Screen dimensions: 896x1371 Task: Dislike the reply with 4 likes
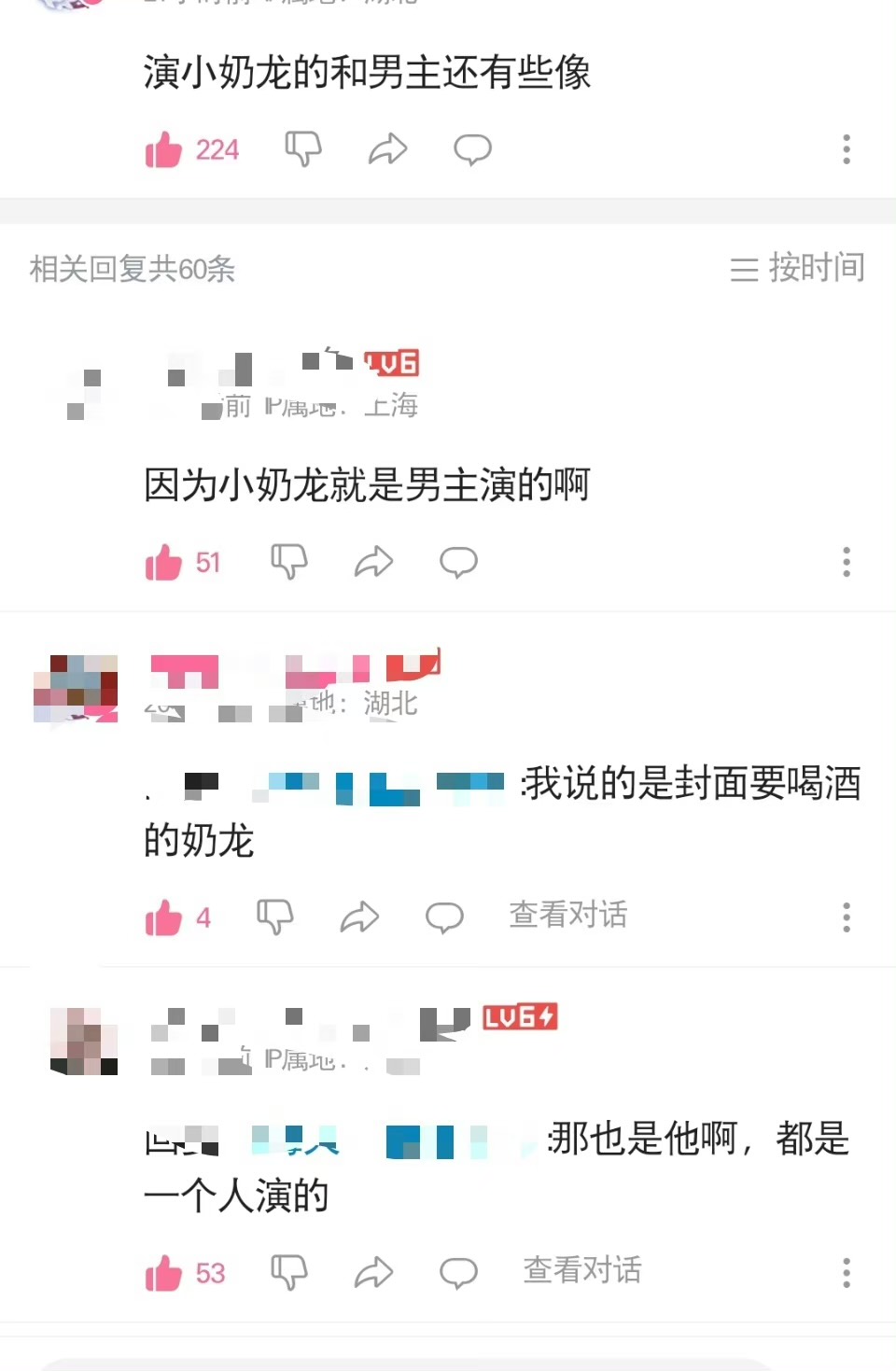pos(275,917)
